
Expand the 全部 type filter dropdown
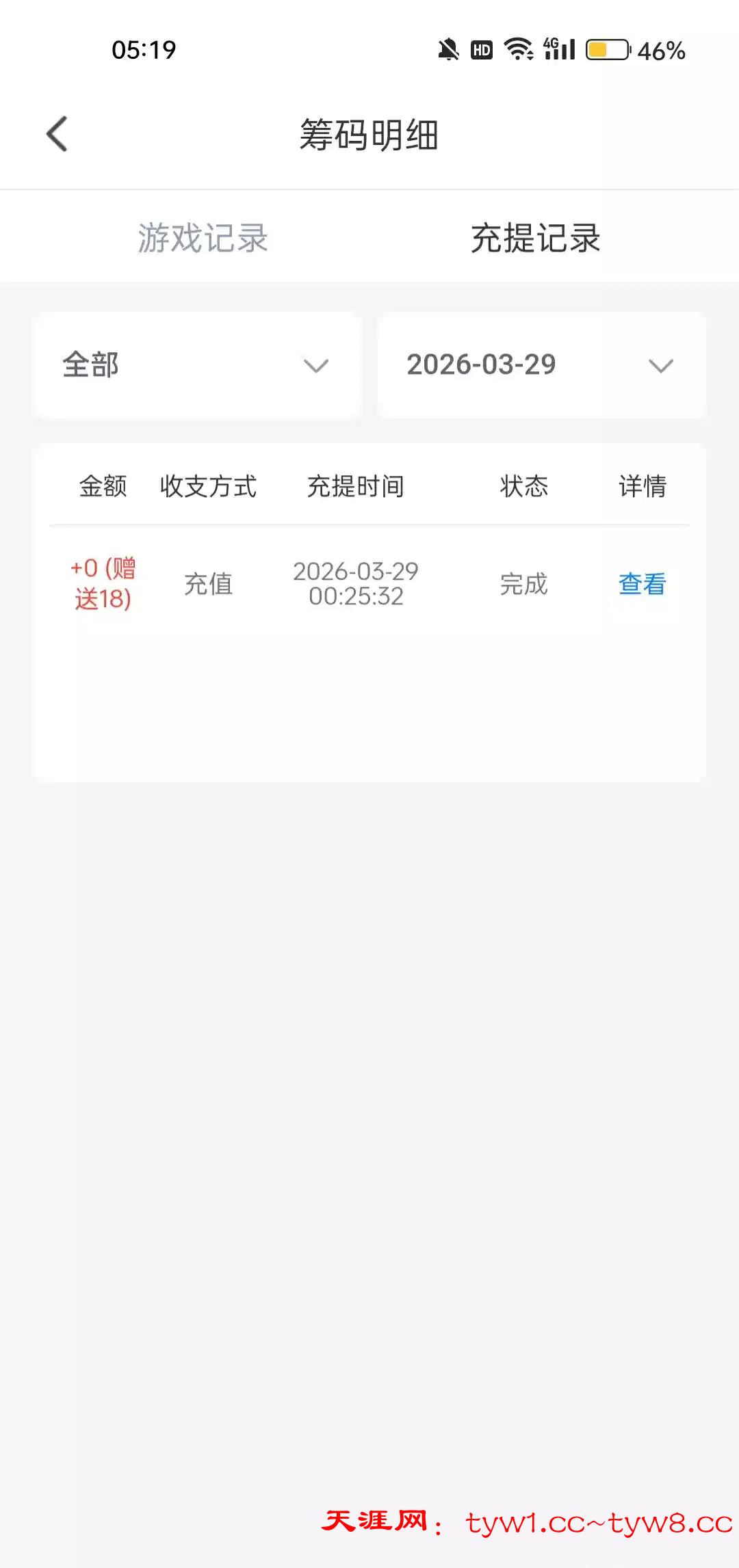point(197,365)
